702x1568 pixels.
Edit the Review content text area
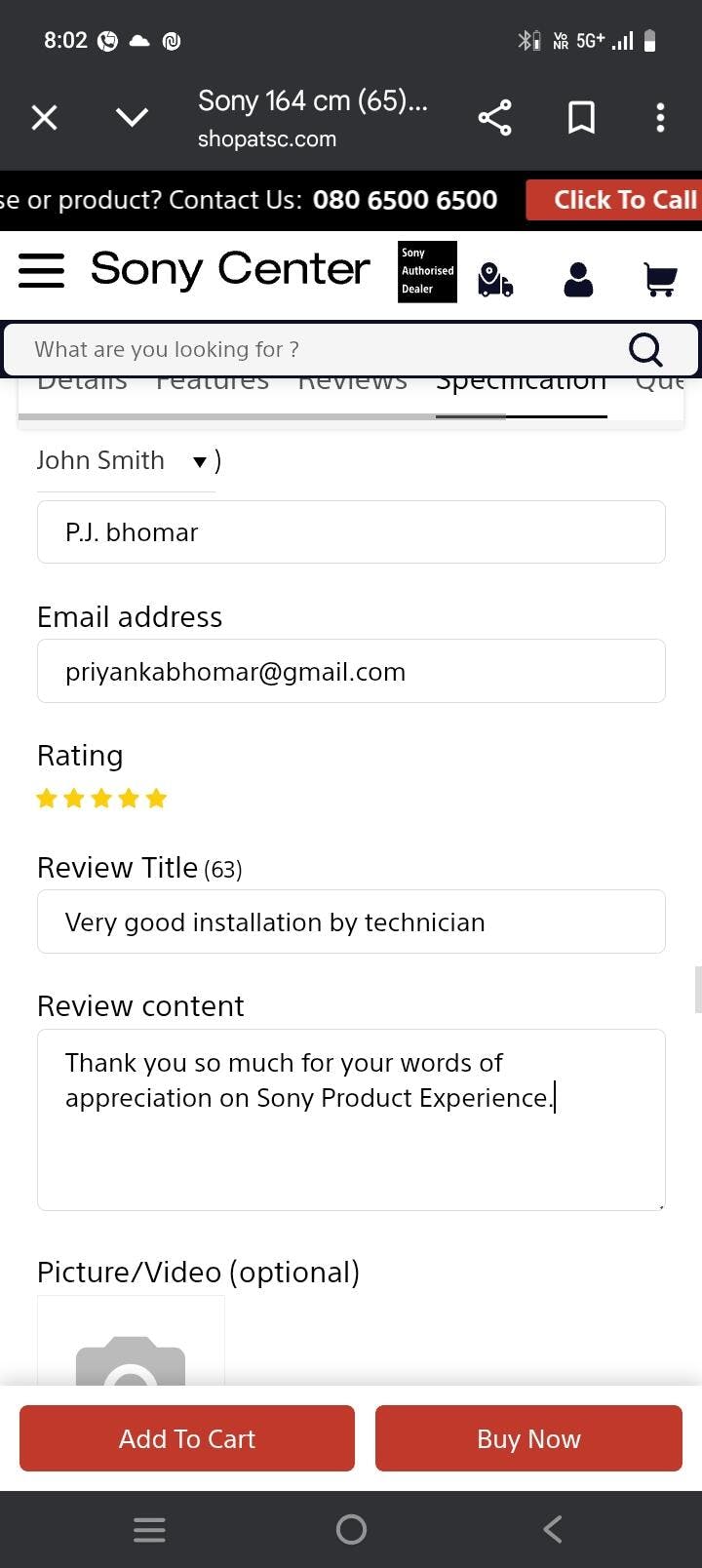tap(351, 1120)
